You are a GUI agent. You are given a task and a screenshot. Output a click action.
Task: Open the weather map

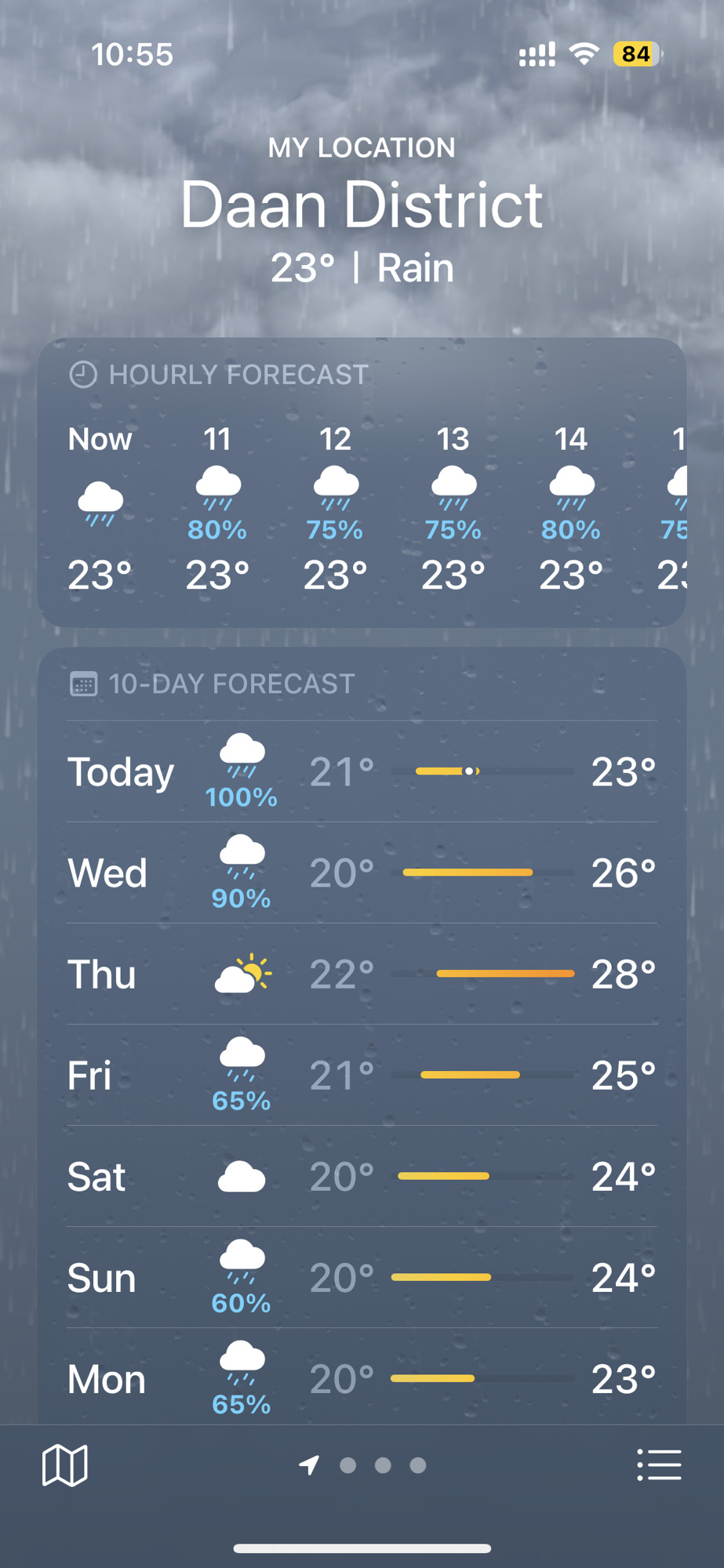pyautogui.click(x=64, y=1465)
